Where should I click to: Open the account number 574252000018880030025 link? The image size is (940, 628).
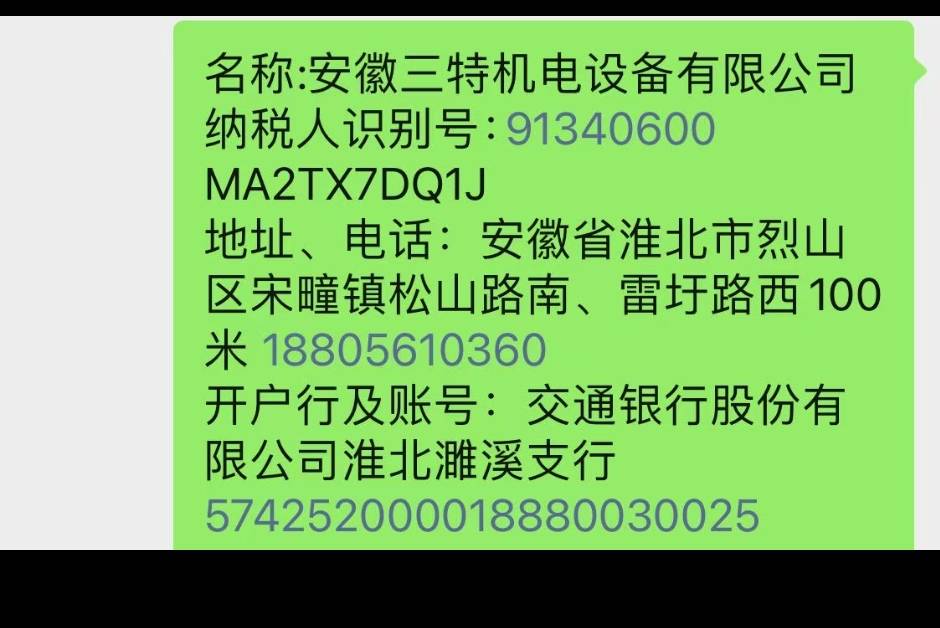[x=482, y=516]
